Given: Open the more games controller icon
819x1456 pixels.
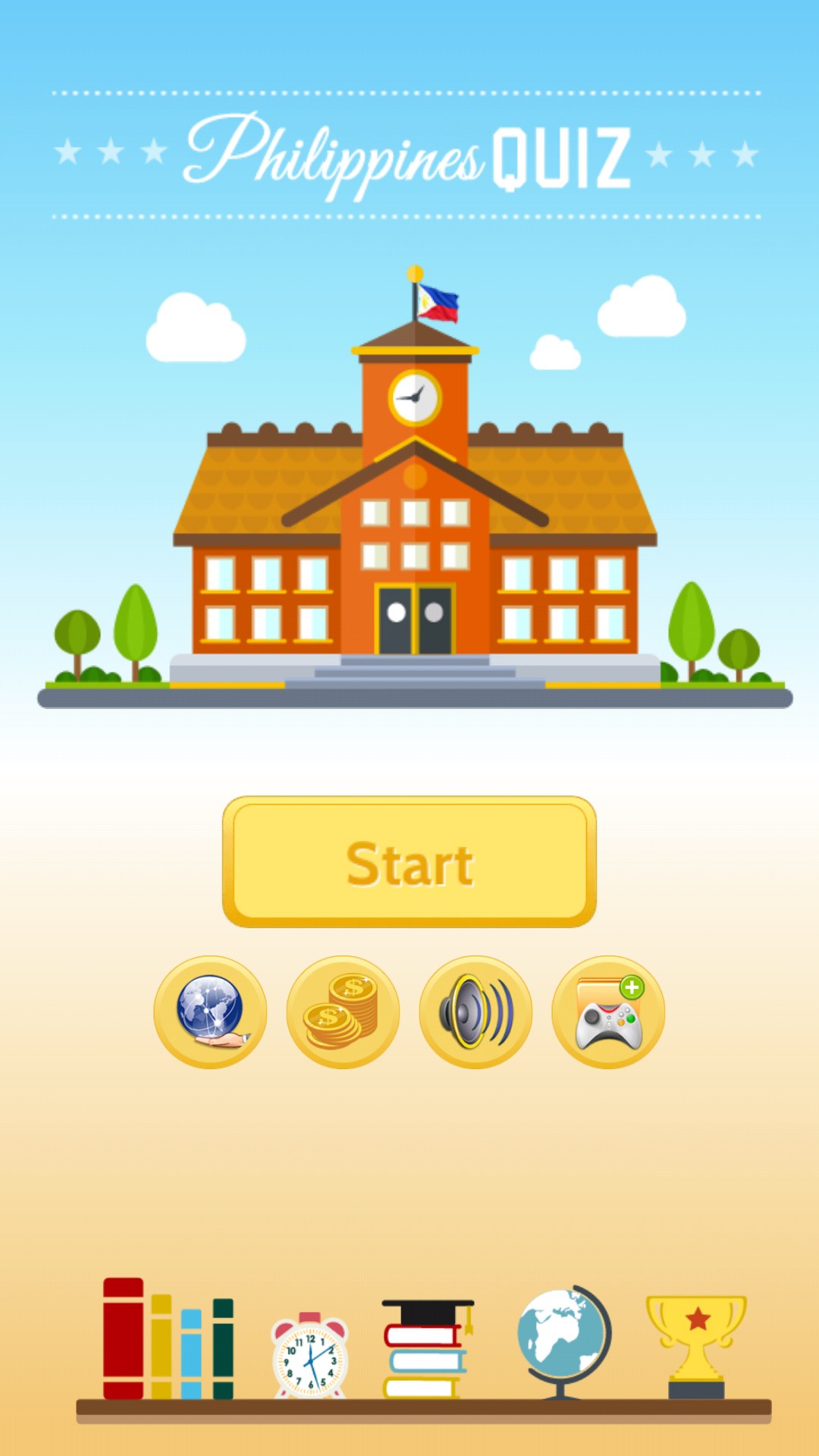Looking at the screenshot, I should [x=608, y=1012].
